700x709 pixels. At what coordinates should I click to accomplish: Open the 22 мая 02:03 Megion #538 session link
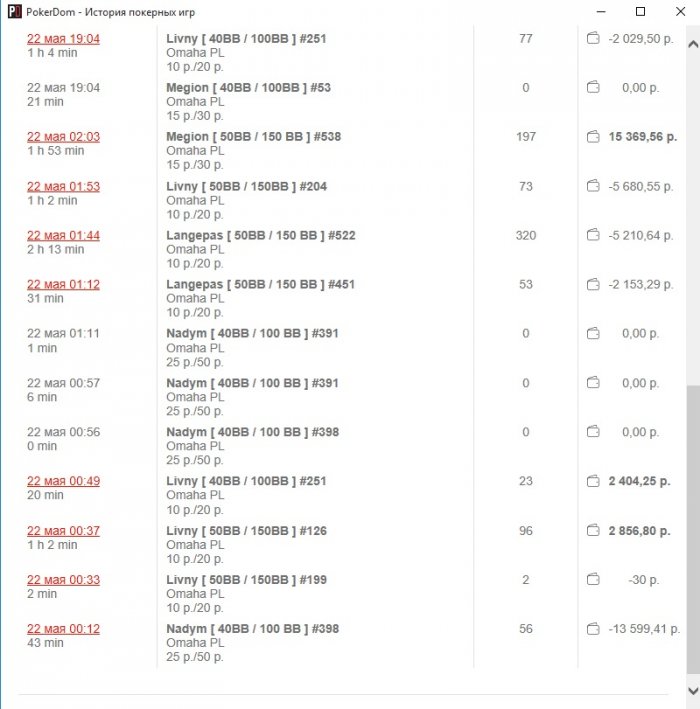(x=63, y=137)
